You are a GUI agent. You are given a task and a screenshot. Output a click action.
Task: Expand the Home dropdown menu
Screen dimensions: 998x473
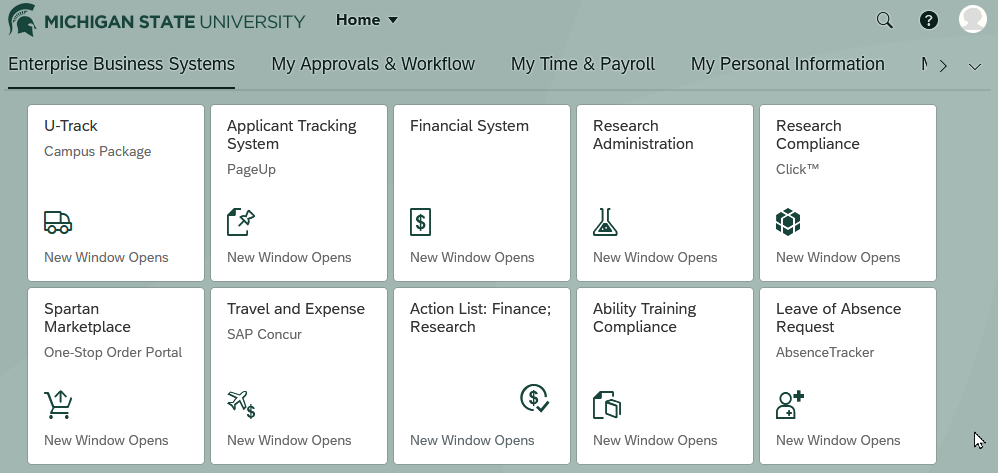366,20
